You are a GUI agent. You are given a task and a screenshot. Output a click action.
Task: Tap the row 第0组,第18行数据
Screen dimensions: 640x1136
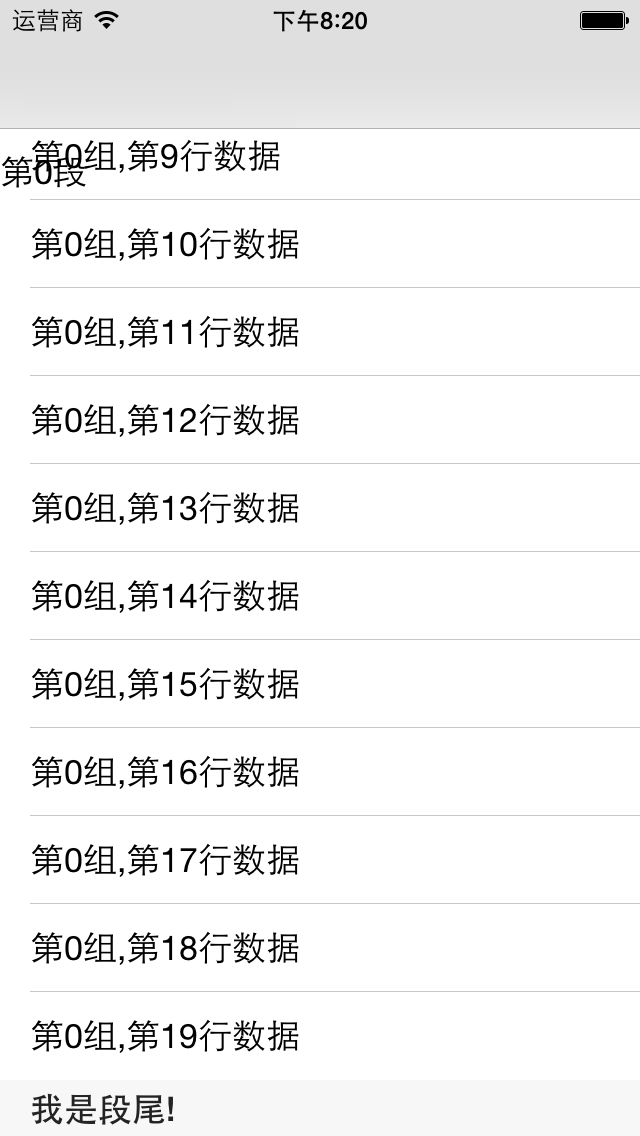320,948
